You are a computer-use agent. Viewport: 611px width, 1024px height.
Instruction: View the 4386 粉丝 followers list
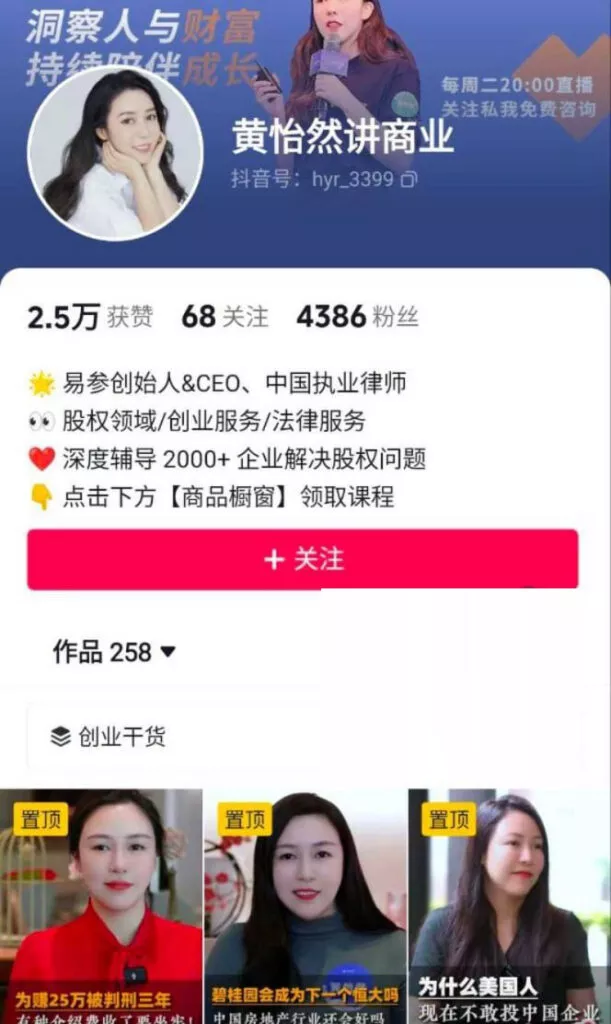pyautogui.click(x=357, y=317)
